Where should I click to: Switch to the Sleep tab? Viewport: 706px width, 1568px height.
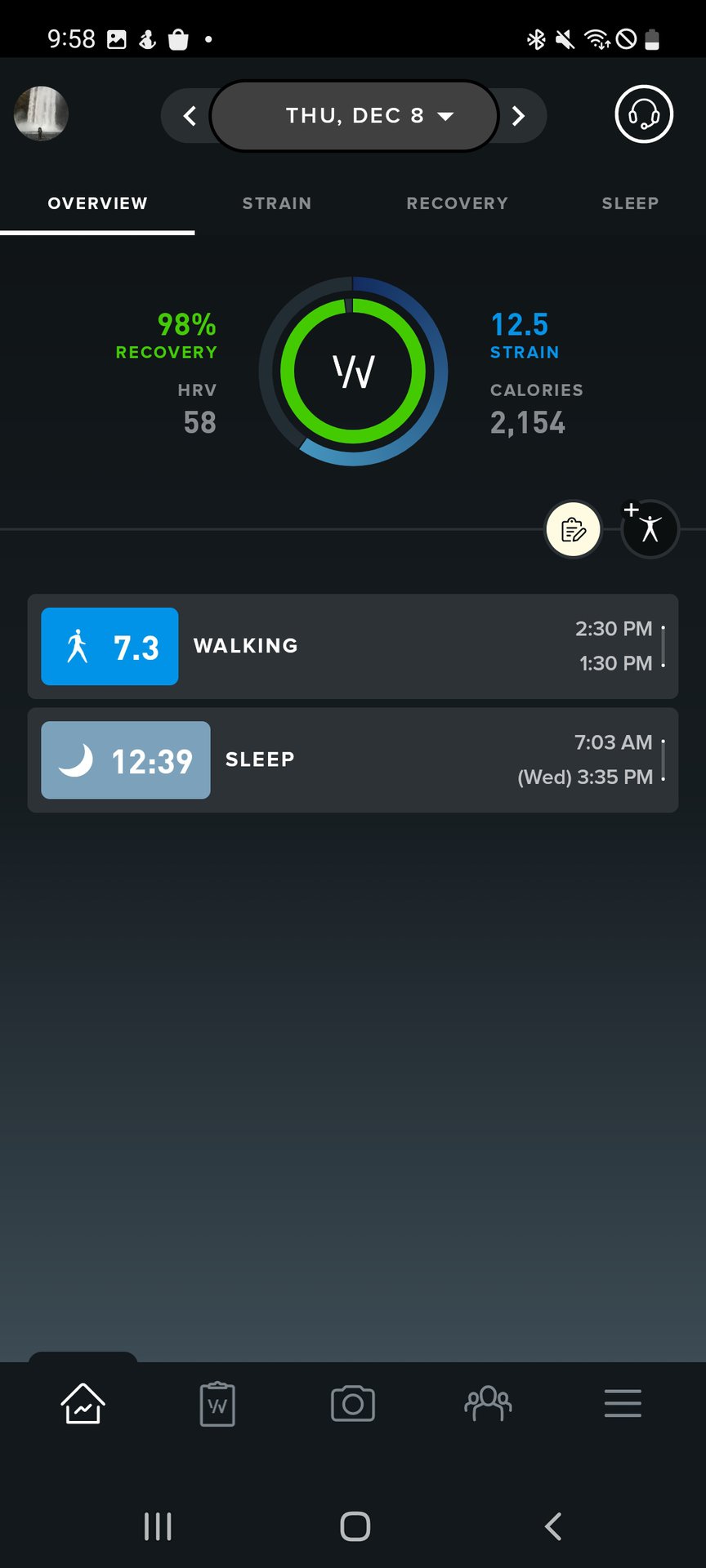point(629,203)
